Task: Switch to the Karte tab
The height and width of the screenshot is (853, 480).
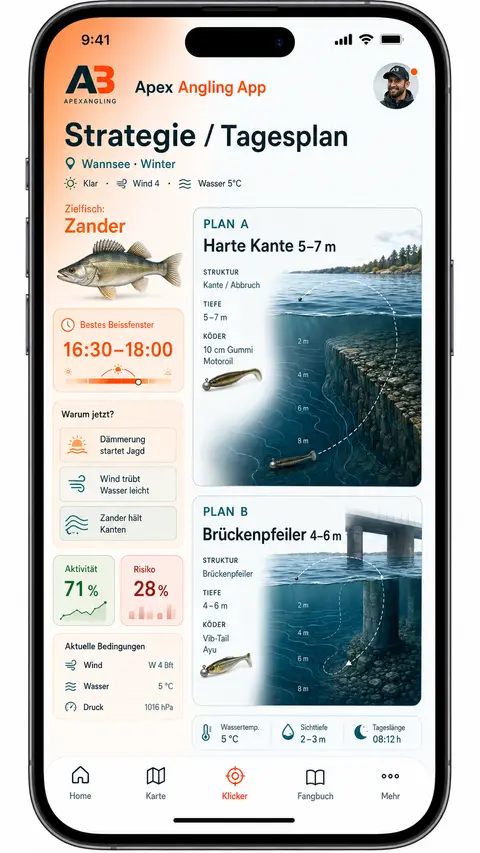Action: 156,782
